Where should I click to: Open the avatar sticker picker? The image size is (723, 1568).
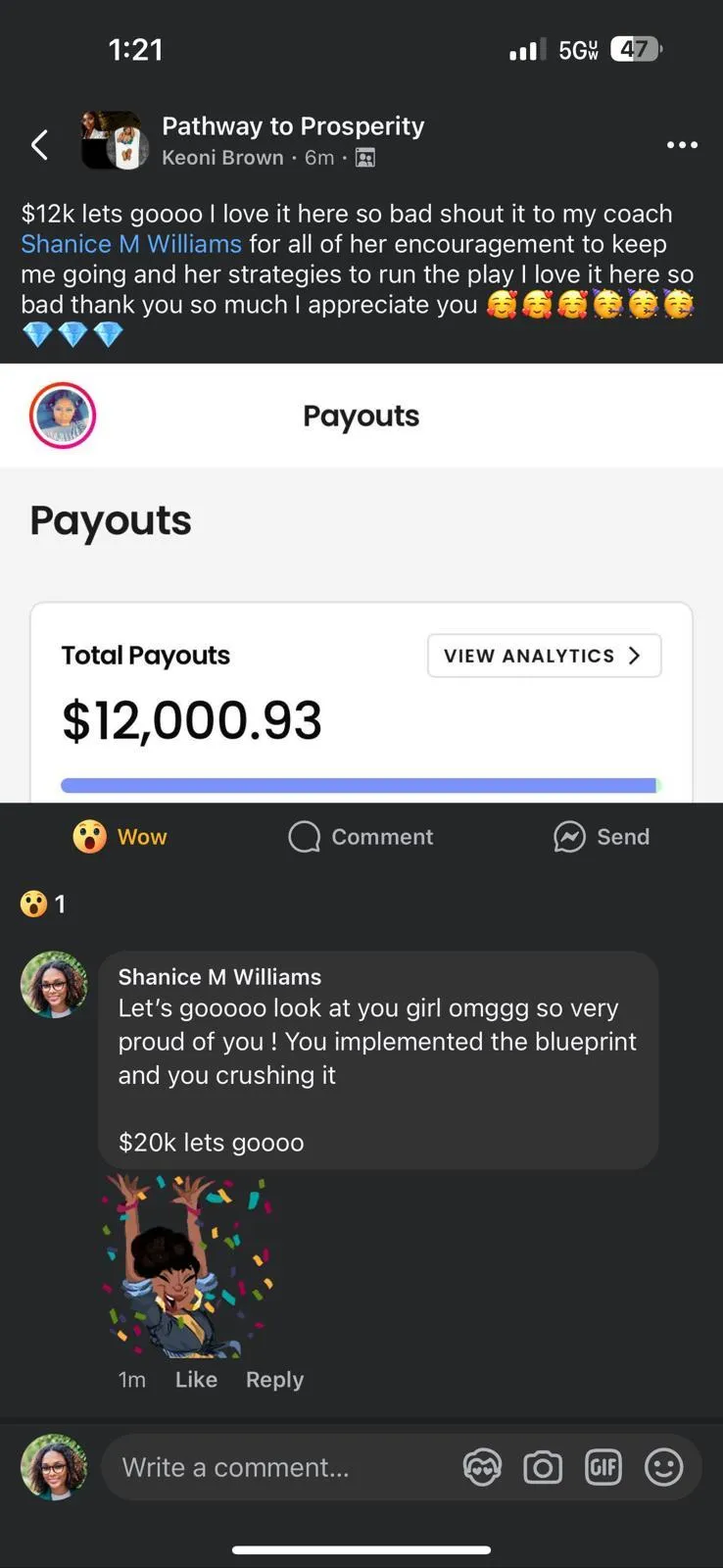coord(482,1467)
